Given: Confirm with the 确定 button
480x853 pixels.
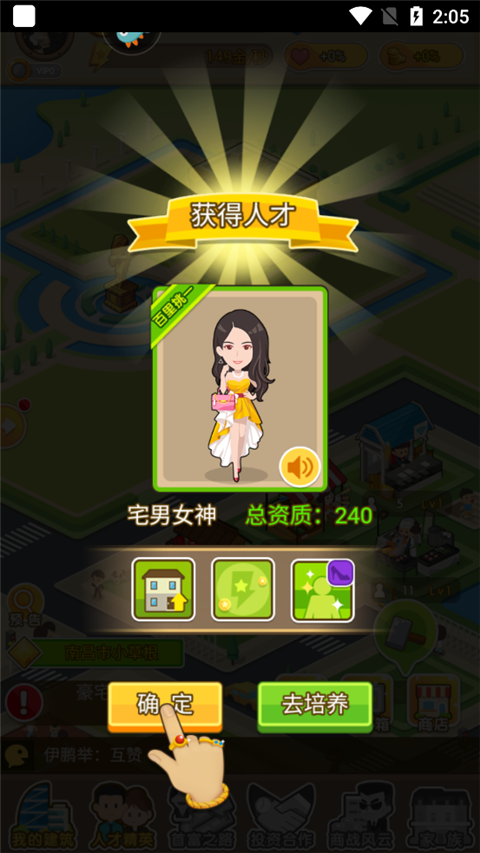Looking at the screenshot, I should pyautogui.click(x=165, y=706).
